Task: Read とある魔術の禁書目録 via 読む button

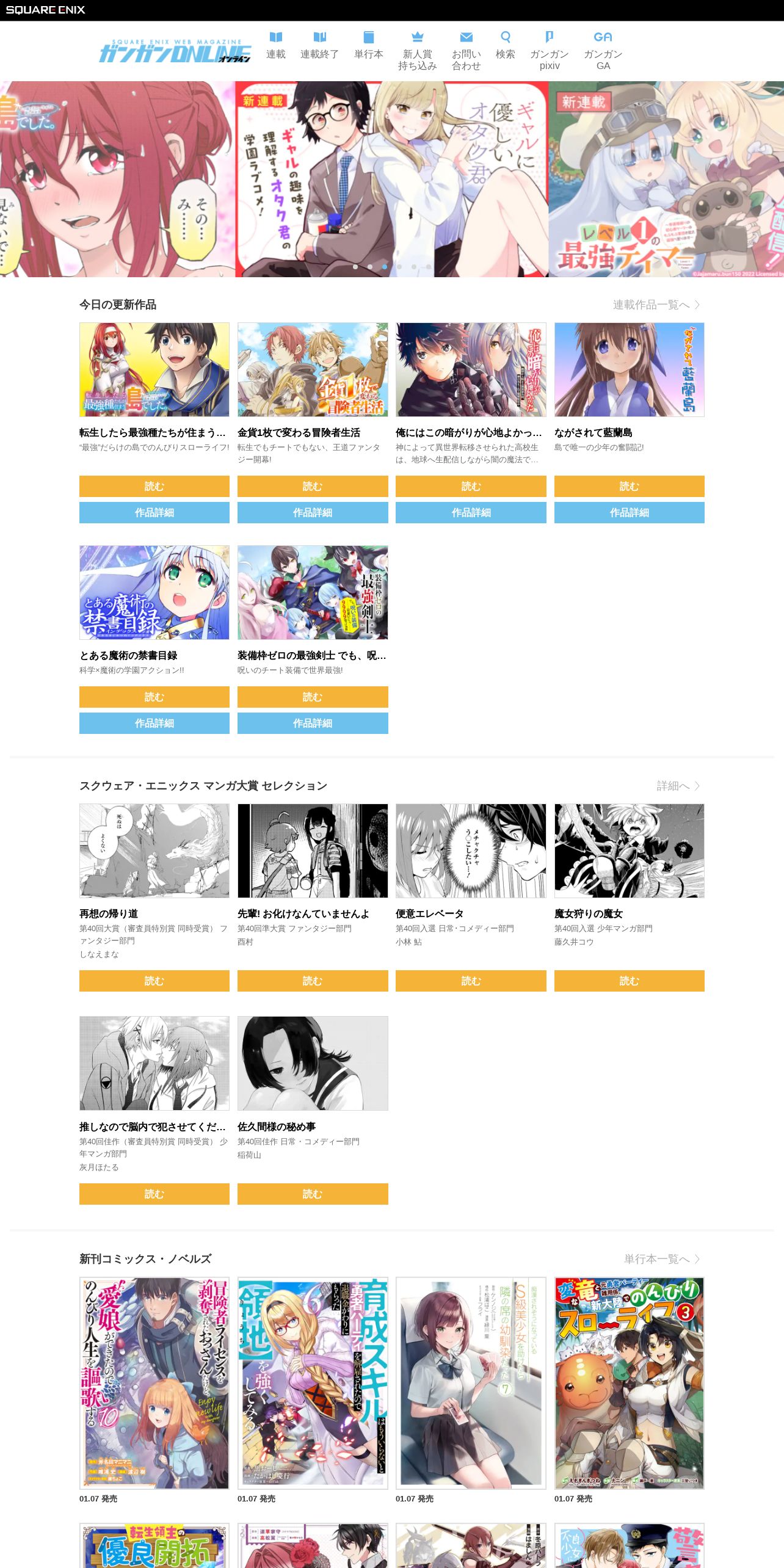Action: [154, 697]
